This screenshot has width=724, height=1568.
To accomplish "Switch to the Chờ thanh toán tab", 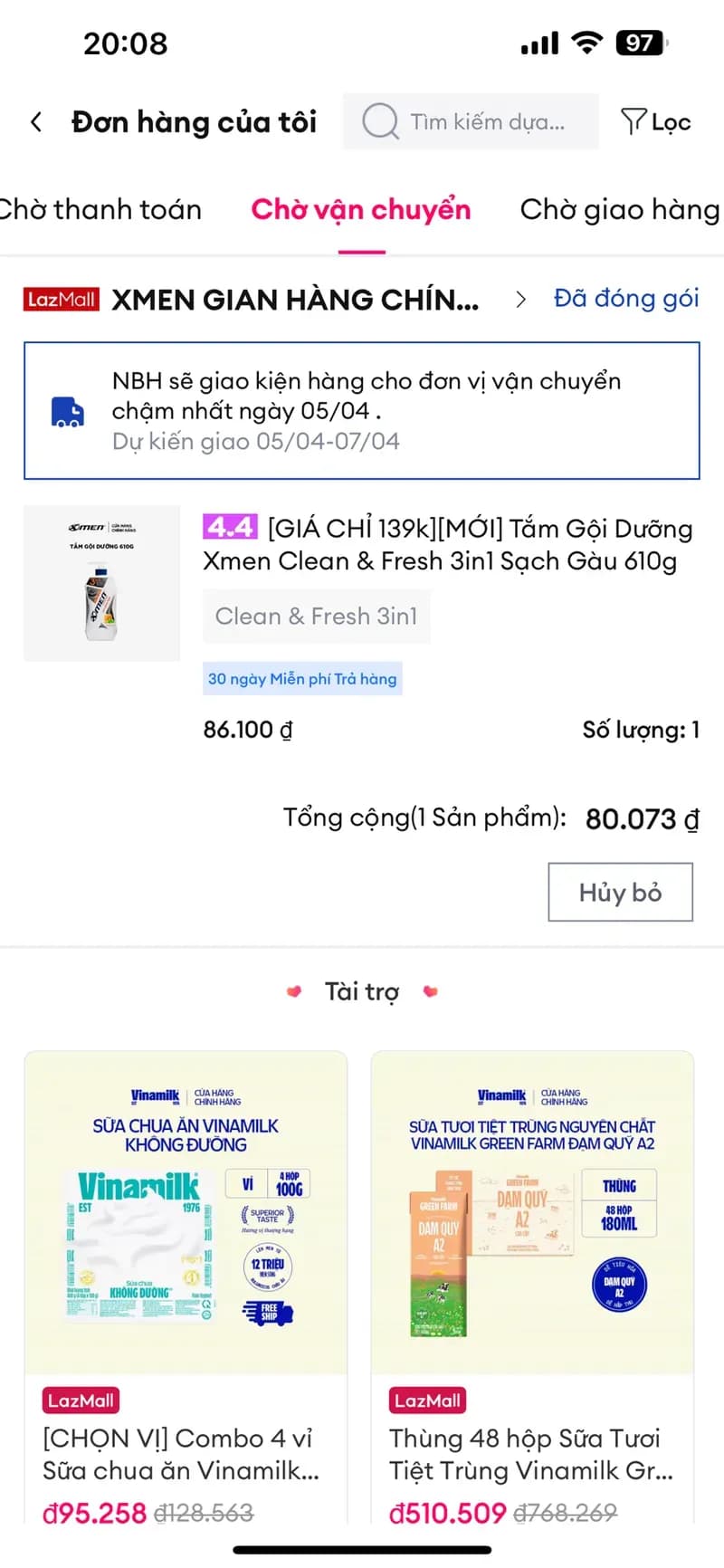I will tap(101, 209).
